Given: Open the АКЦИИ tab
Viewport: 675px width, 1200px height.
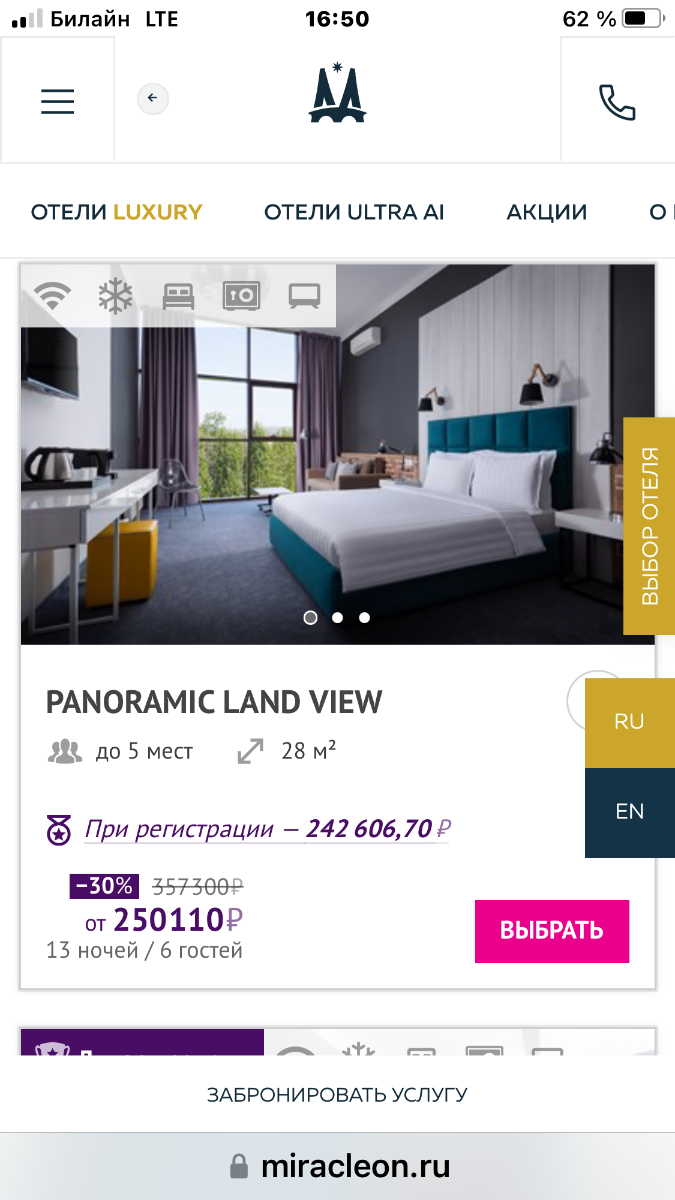Looking at the screenshot, I should point(547,212).
